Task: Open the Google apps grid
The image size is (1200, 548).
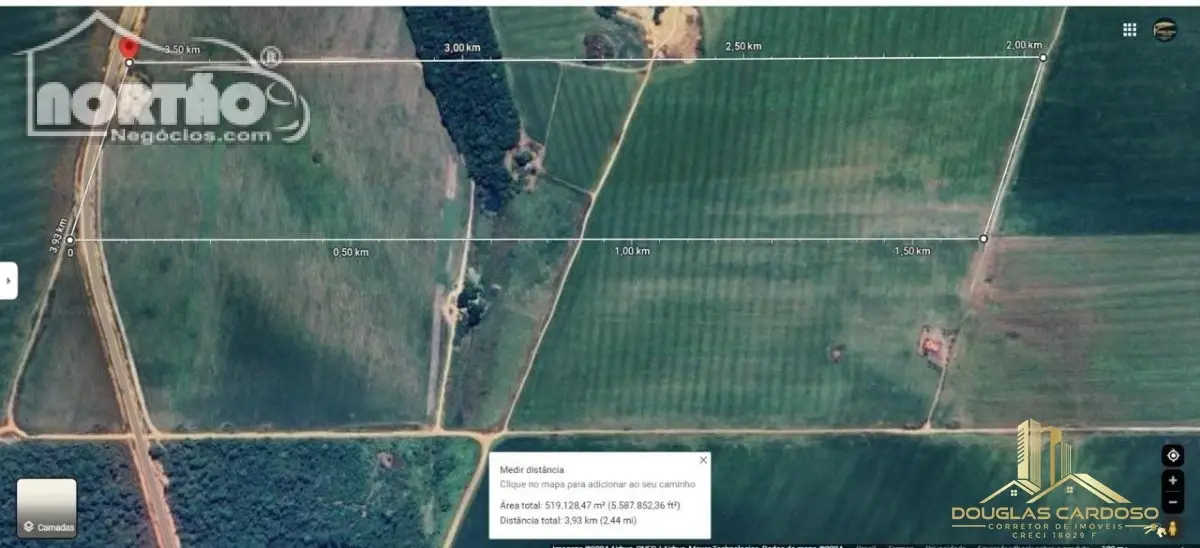Action: pos(1130,30)
